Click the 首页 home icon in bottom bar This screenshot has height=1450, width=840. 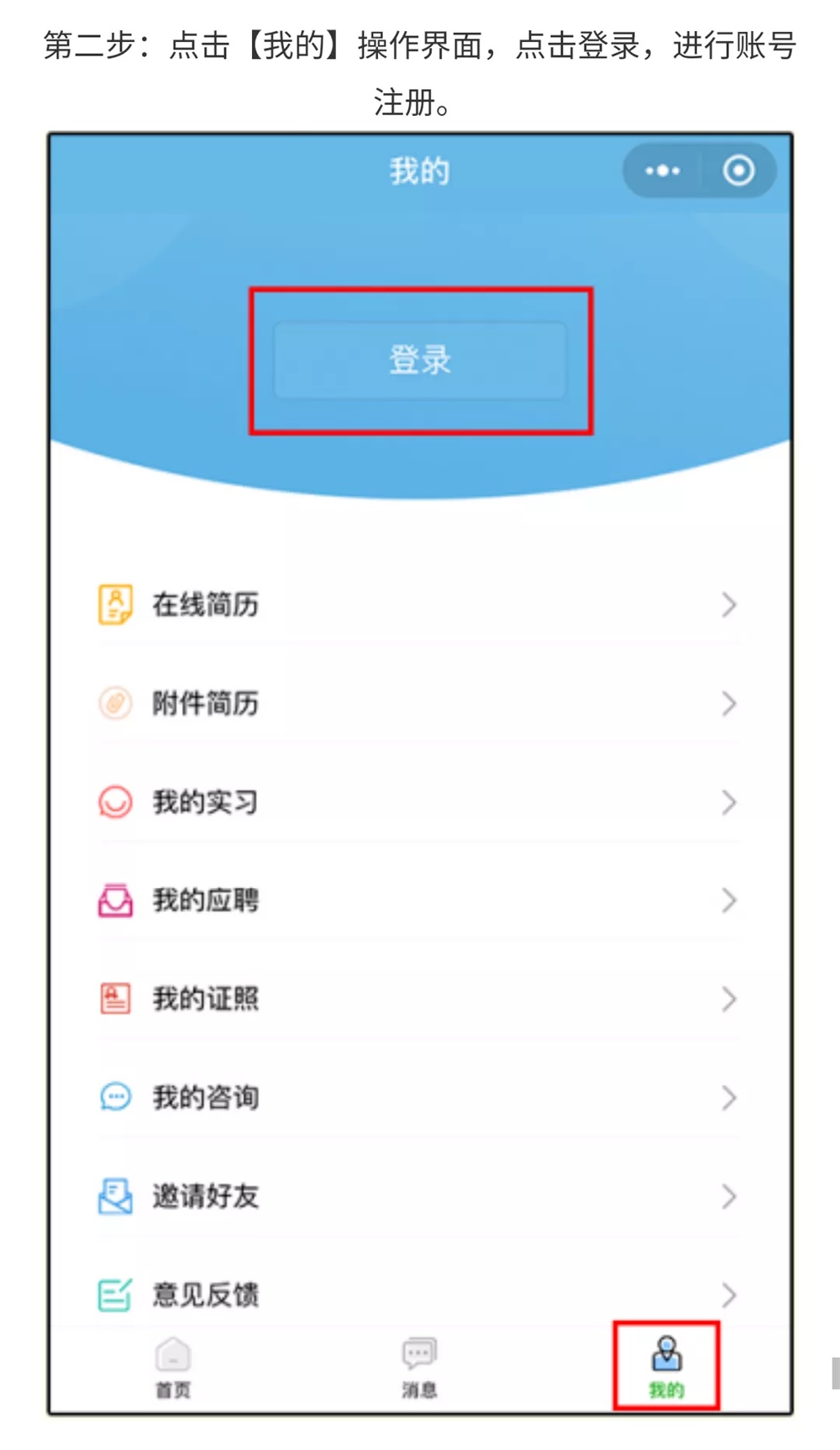[x=172, y=1353]
